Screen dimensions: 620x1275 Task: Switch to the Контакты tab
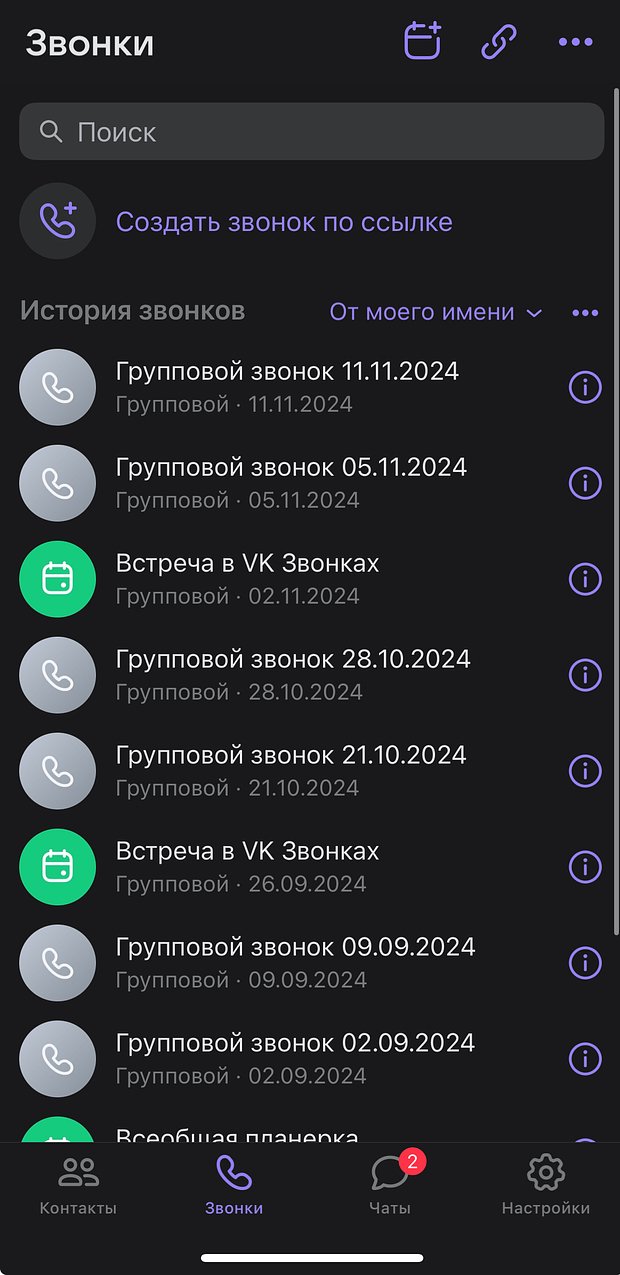tap(78, 1186)
